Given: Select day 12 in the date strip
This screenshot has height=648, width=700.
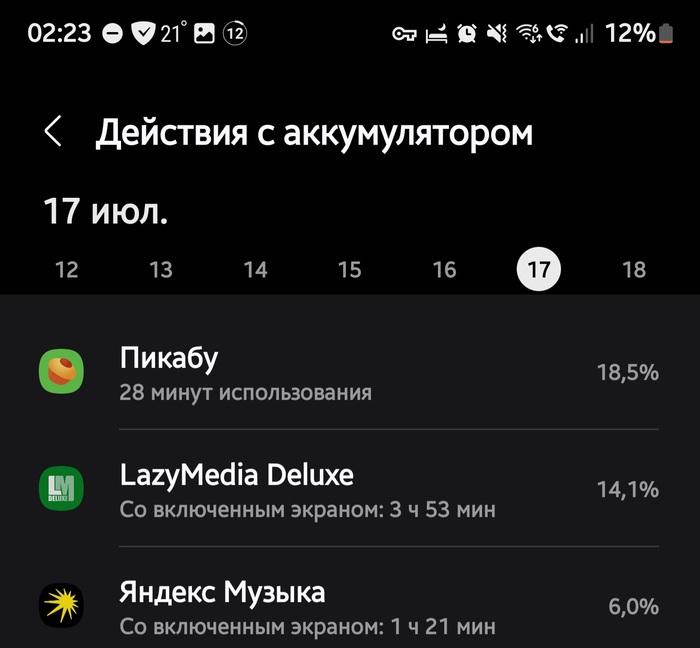Looking at the screenshot, I should click(x=66, y=270).
